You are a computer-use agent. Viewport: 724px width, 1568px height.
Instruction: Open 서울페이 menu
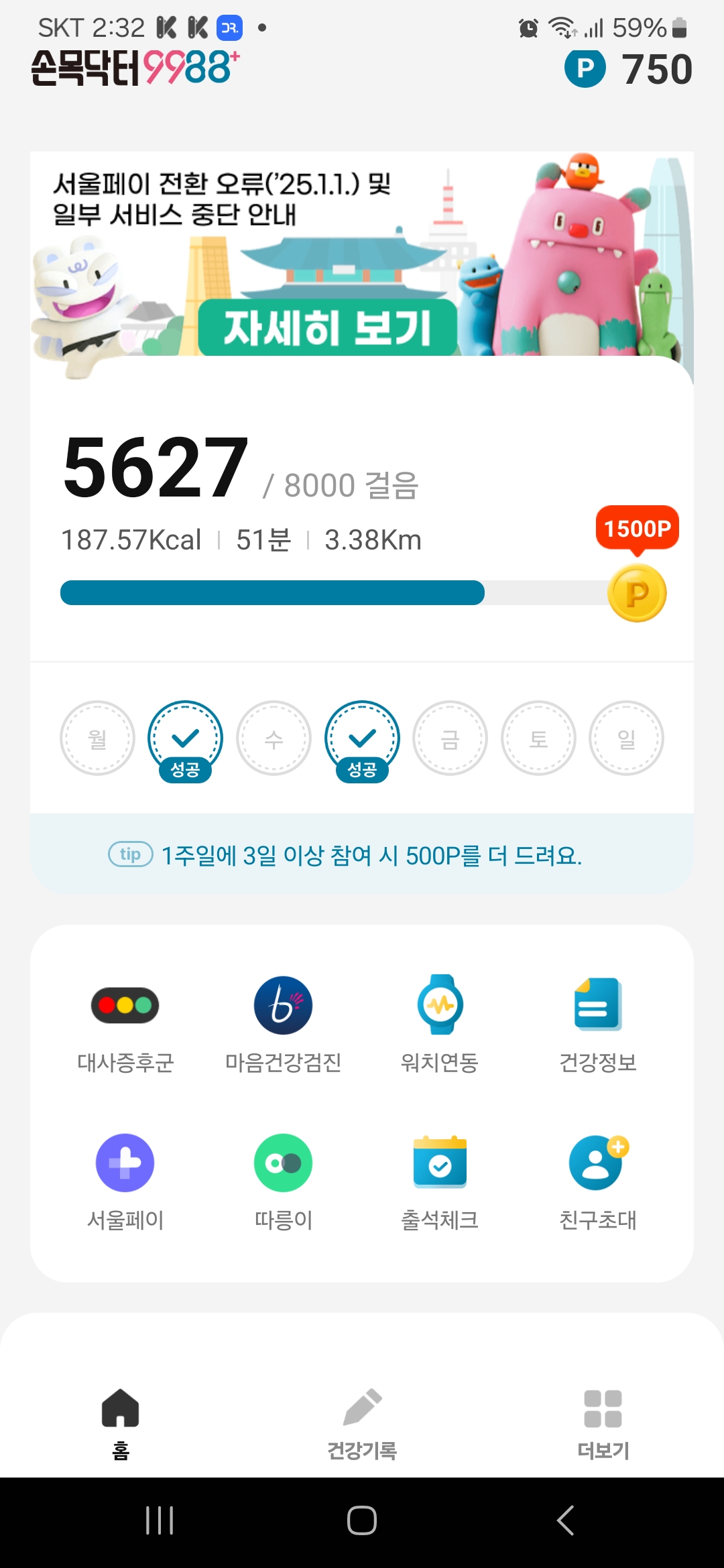click(x=125, y=1182)
